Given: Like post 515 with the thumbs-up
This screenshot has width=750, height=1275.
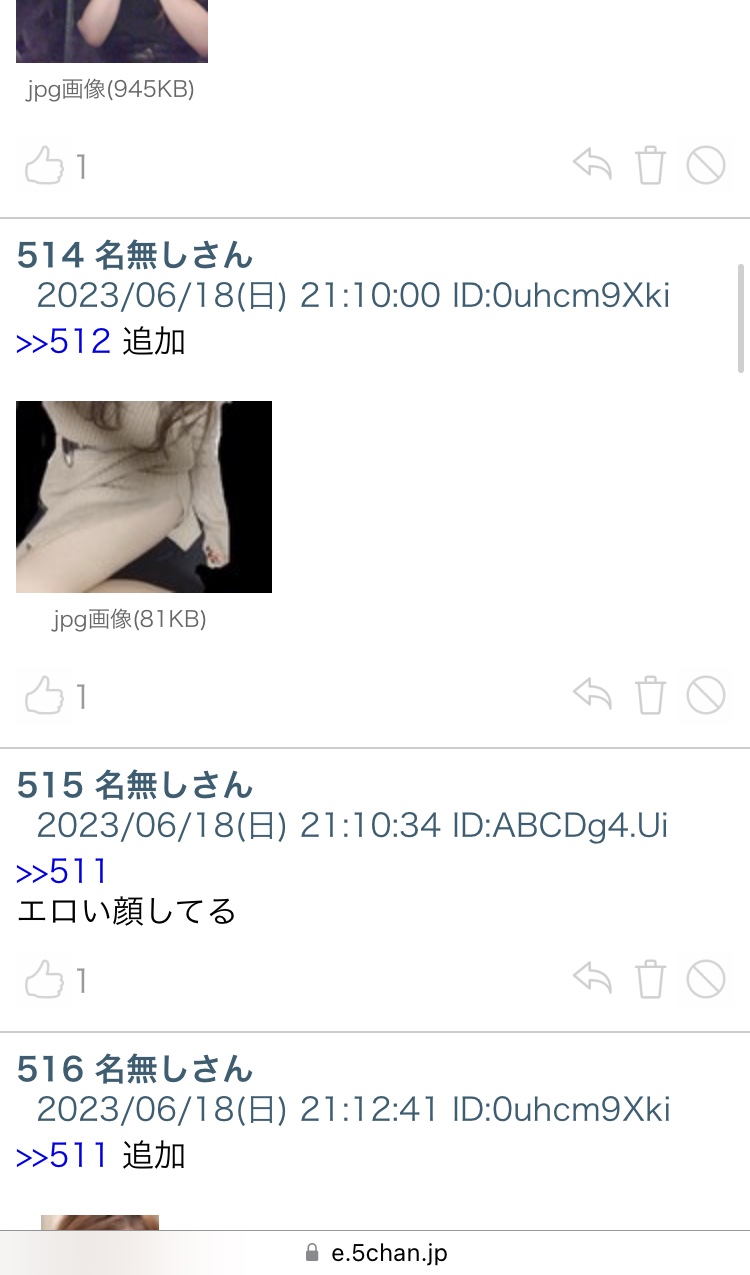Looking at the screenshot, I should click(x=45, y=979).
